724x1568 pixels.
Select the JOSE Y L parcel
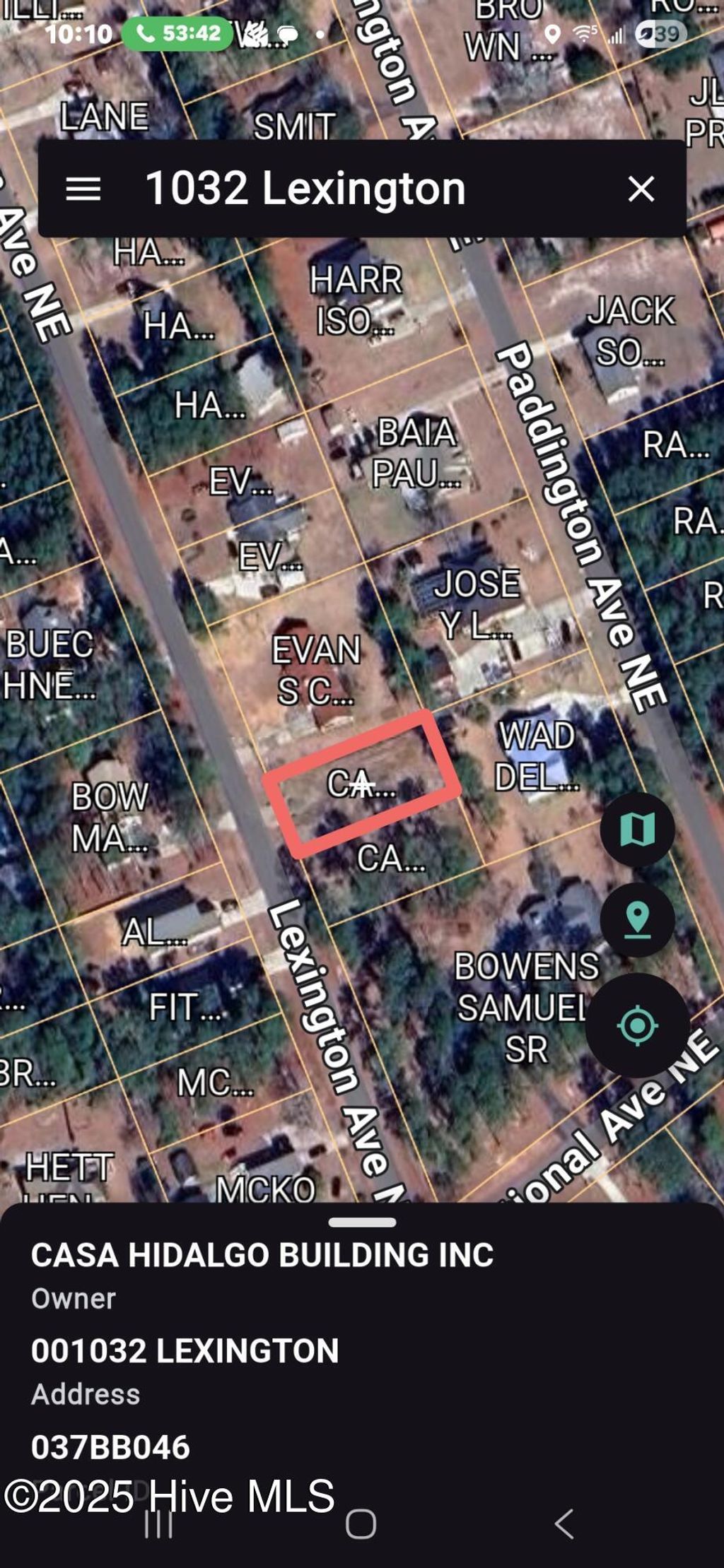click(x=477, y=603)
